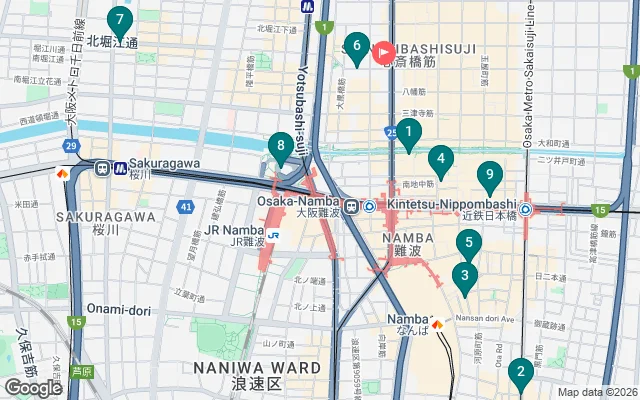The height and width of the screenshot is (400, 640).
Task: Select map pin number 1
Action: coord(409,133)
